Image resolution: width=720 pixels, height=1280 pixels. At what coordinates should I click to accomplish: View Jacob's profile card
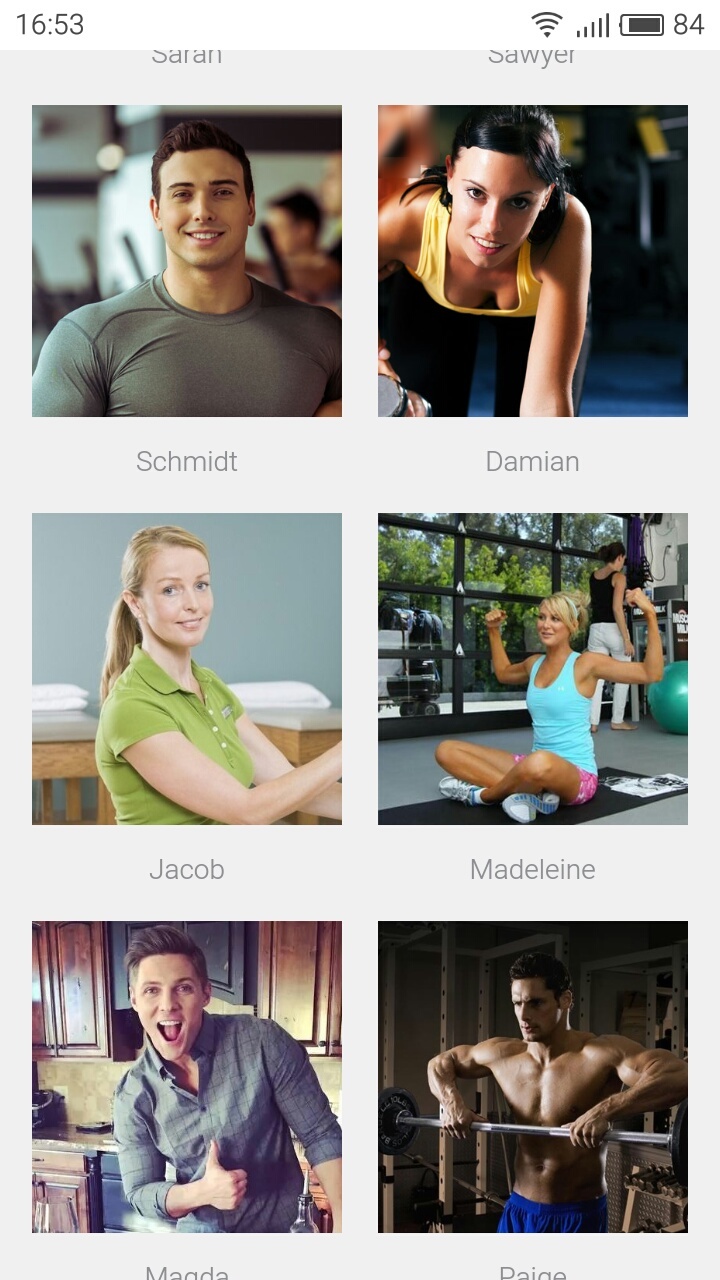tap(187, 669)
